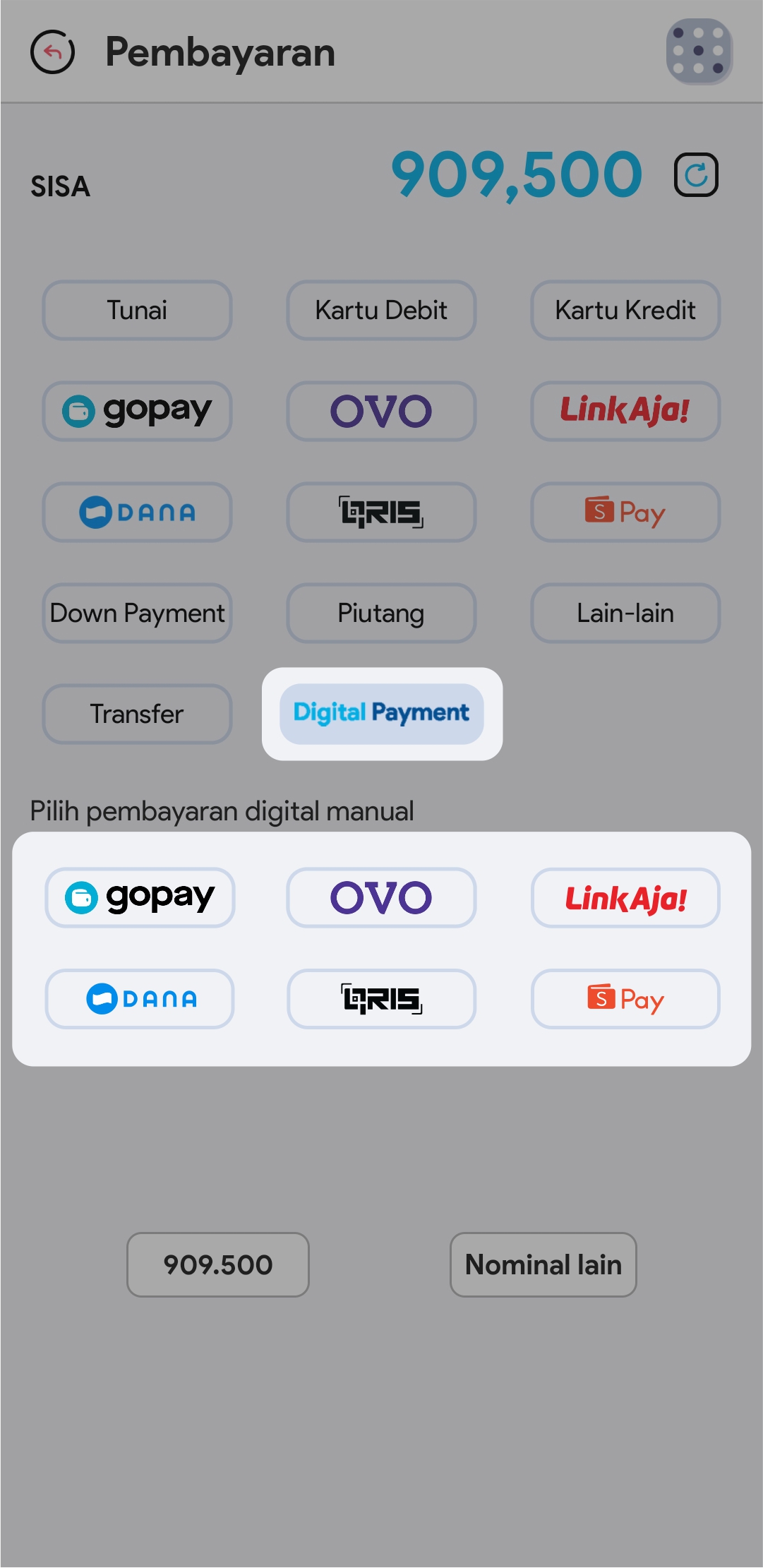Go back from the Pembayaran screen
The width and height of the screenshot is (763, 1568).
click(53, 52)
